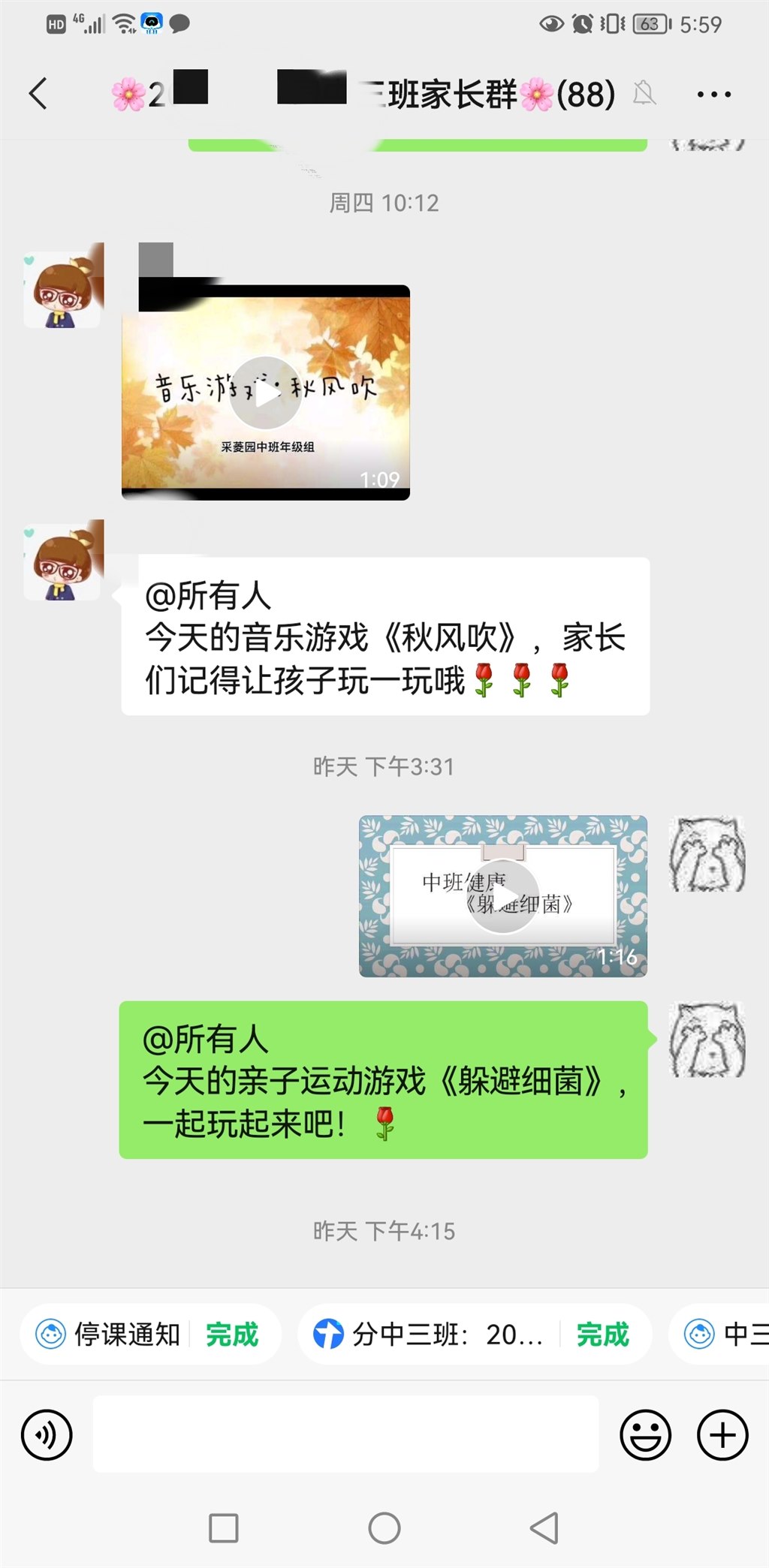Open the plus attachments menu
769x1568 pixels.
[x=722, y=1435]
